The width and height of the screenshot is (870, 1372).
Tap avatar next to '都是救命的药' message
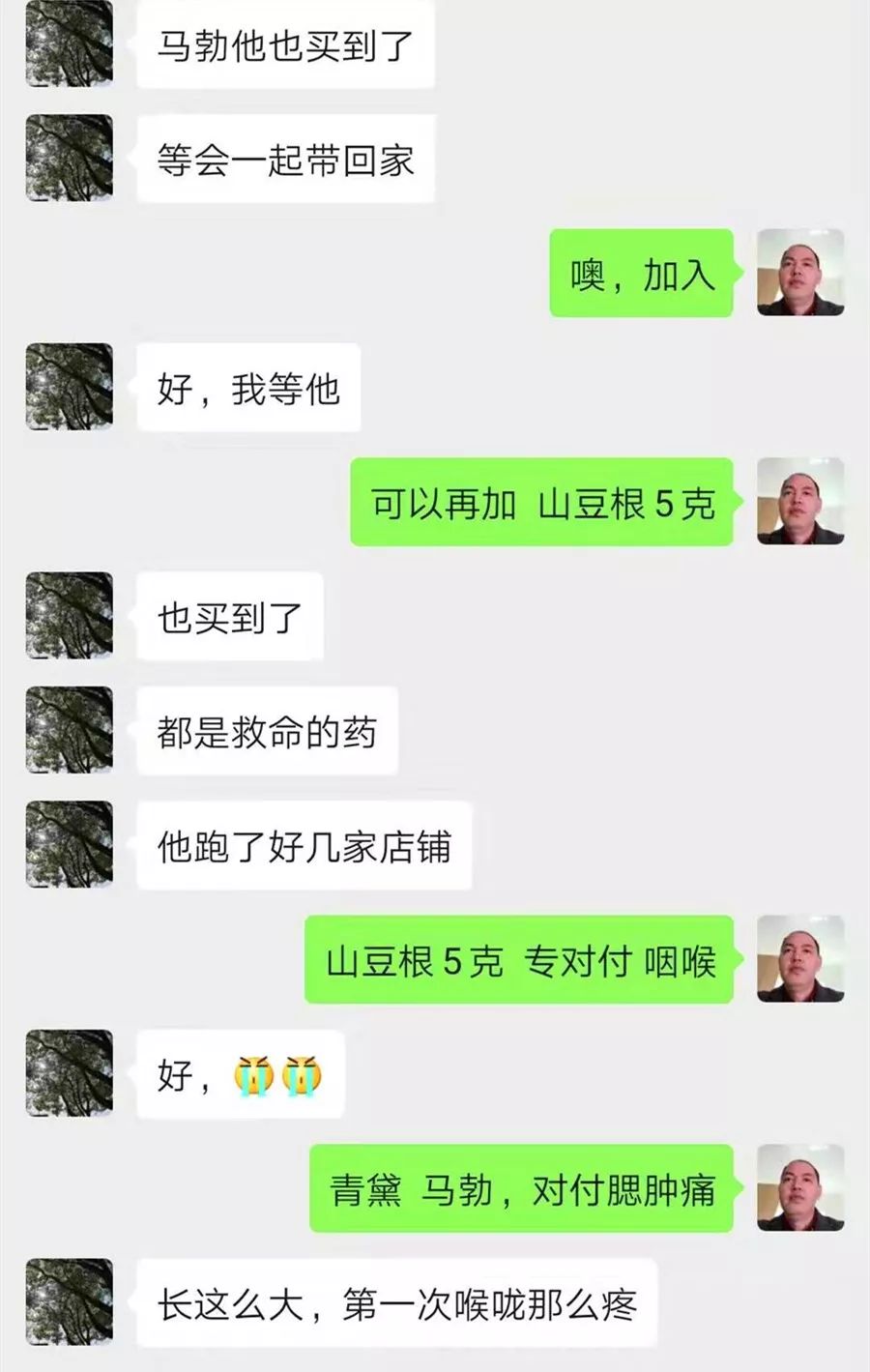pyautogui.click(x=69, y=730)
